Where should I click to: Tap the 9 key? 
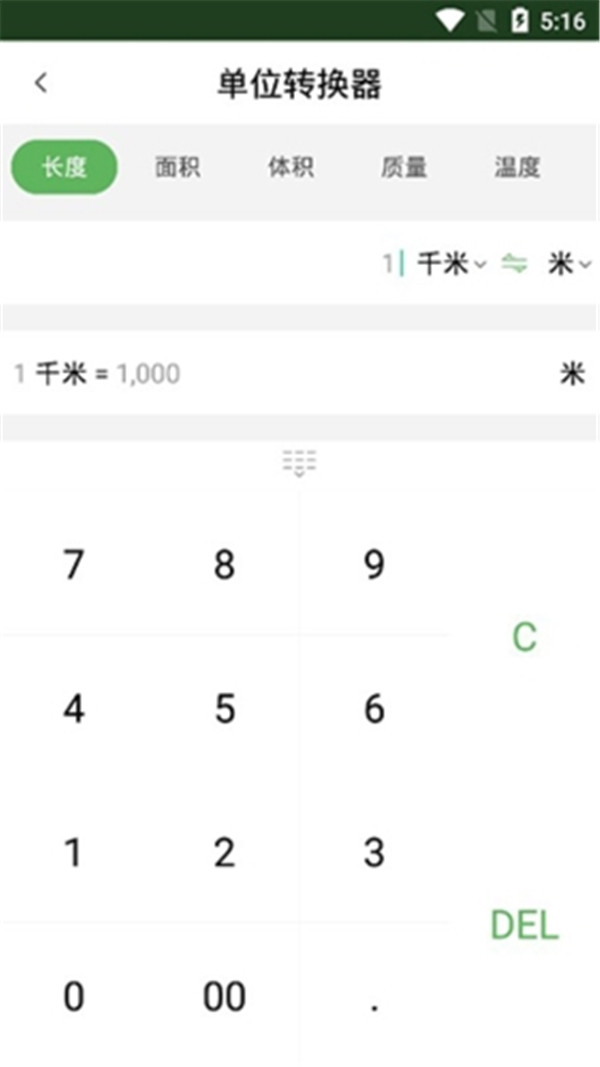[374, 566]
